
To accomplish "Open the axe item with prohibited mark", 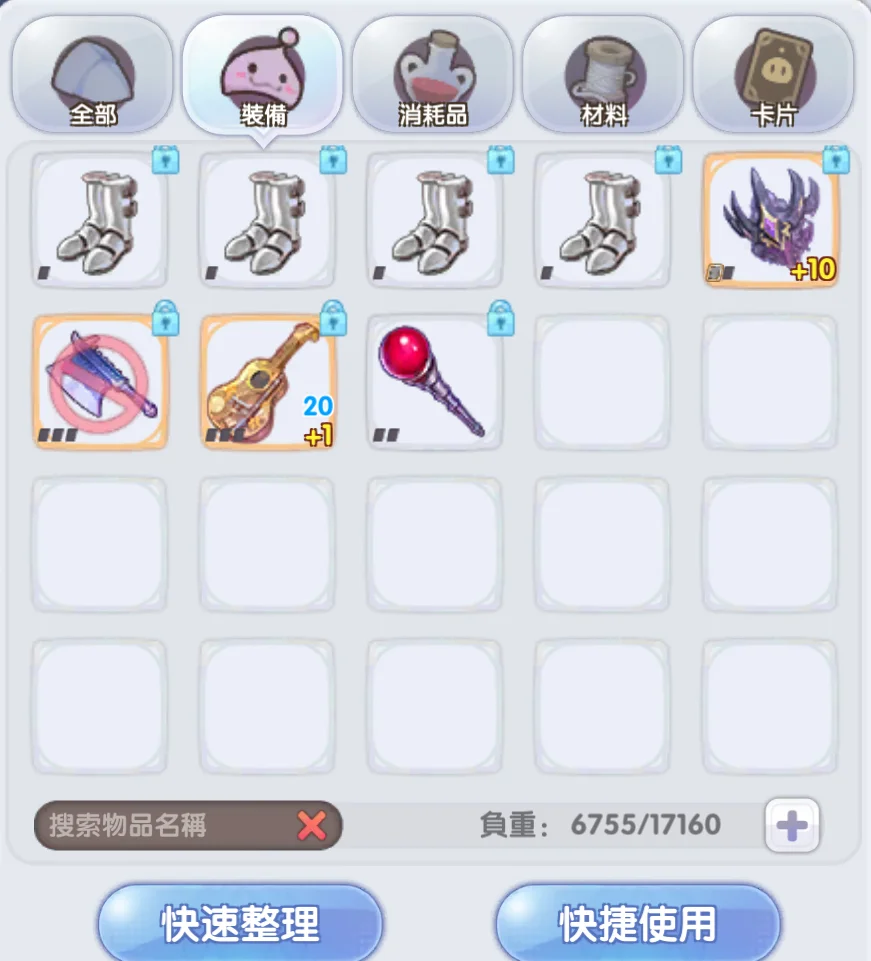I will 100,383.
